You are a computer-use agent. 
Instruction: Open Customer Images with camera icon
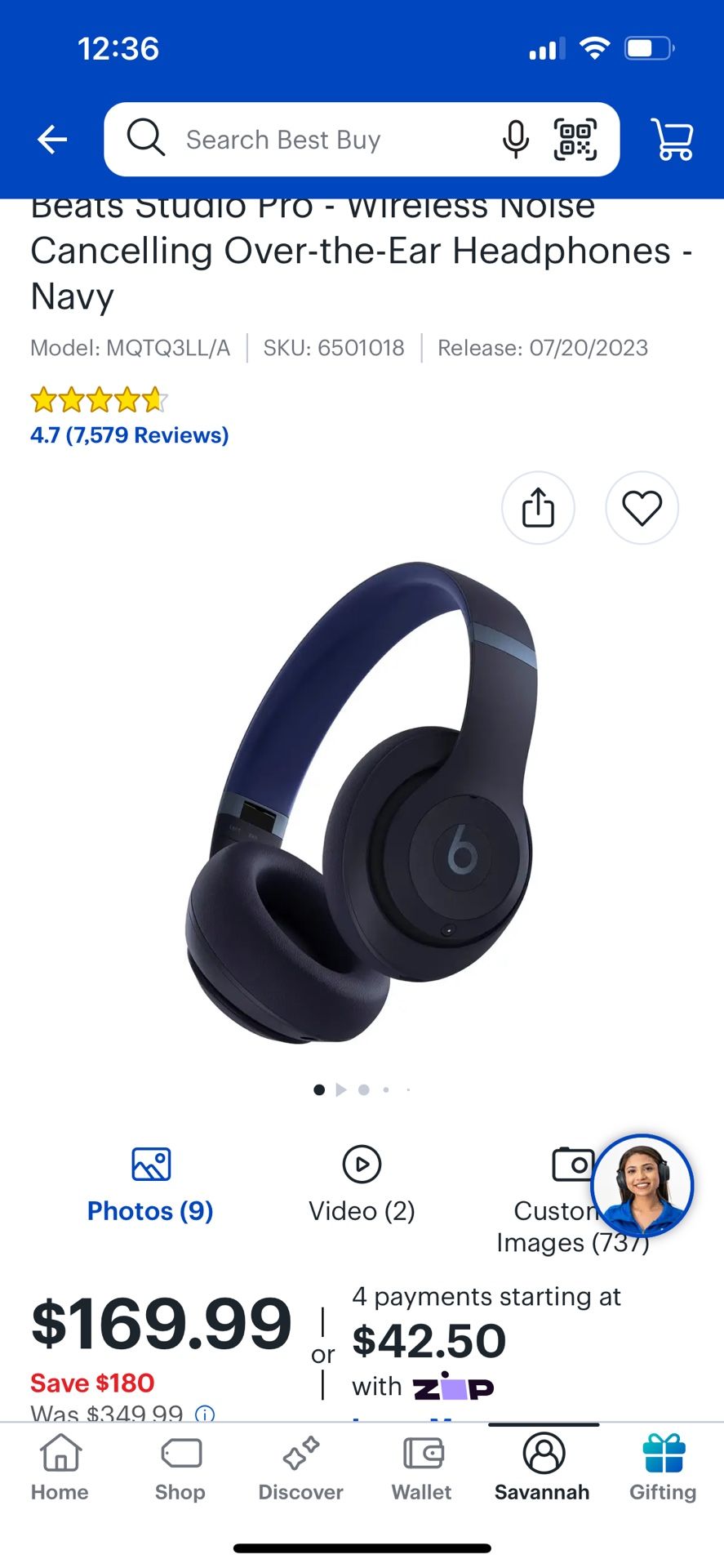[572, 1164]
